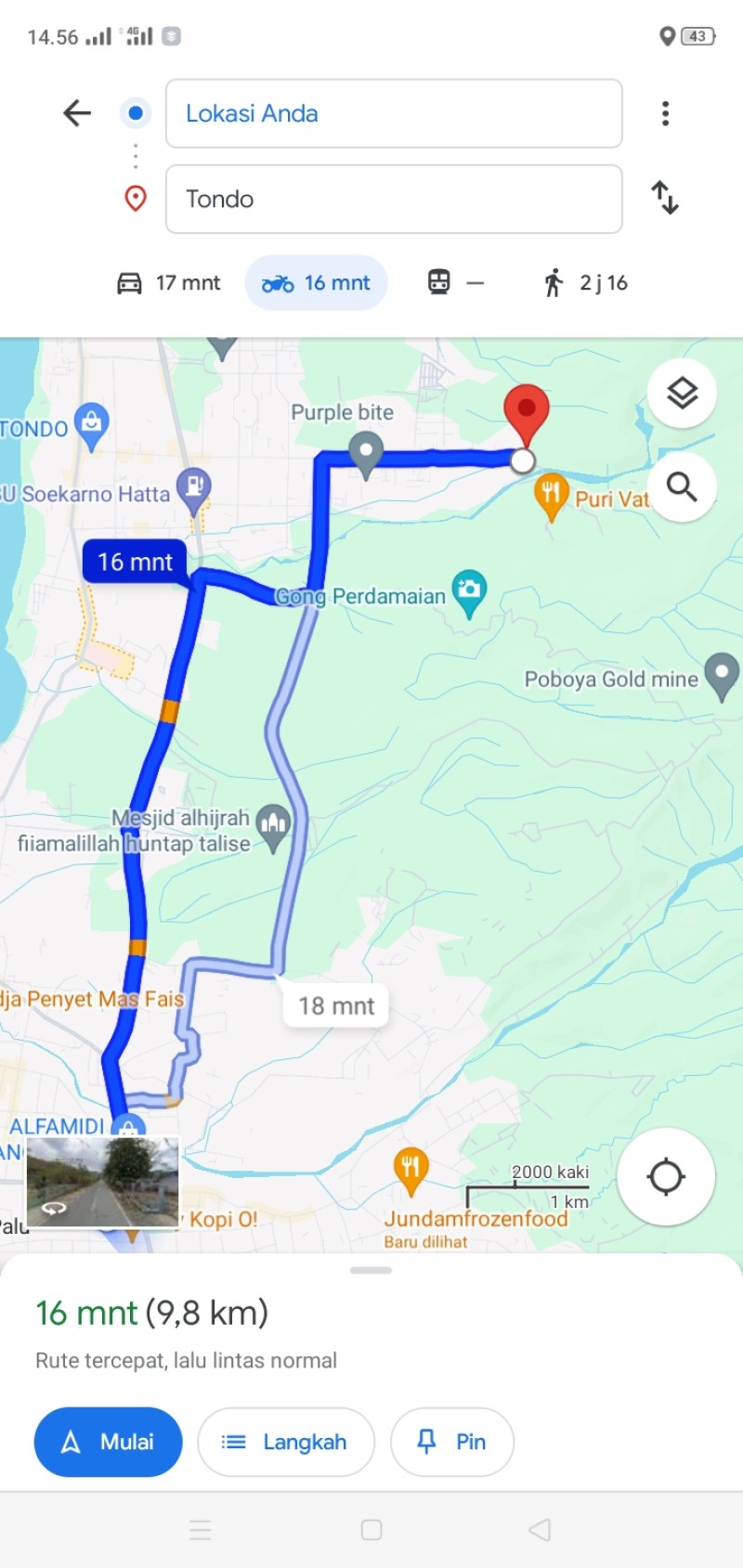Image resolution: width=743 pixels, height=1568 pixels.
Task: View route steps via Langkah
Action: 286,1442
